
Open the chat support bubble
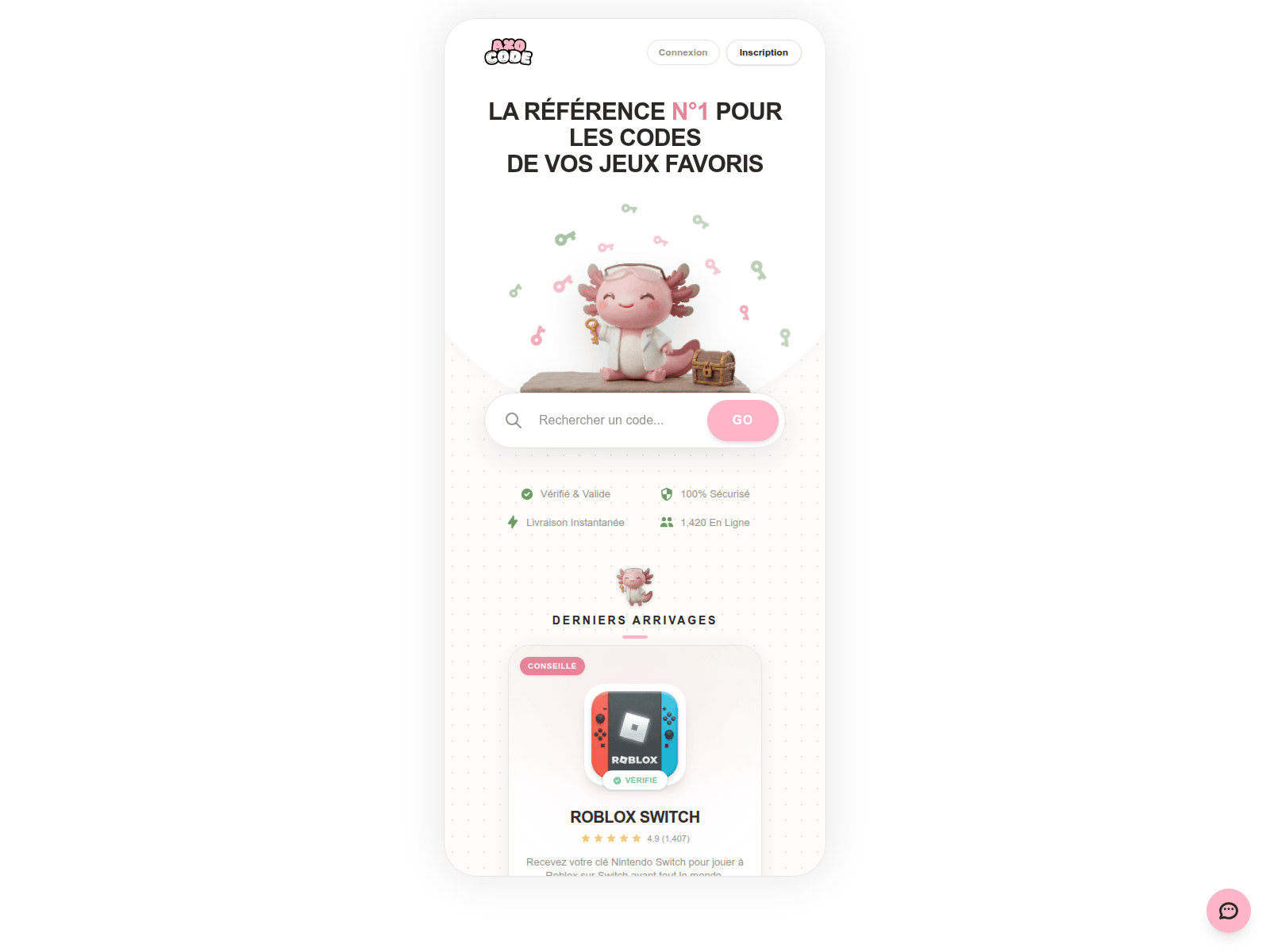[1228, 911]
